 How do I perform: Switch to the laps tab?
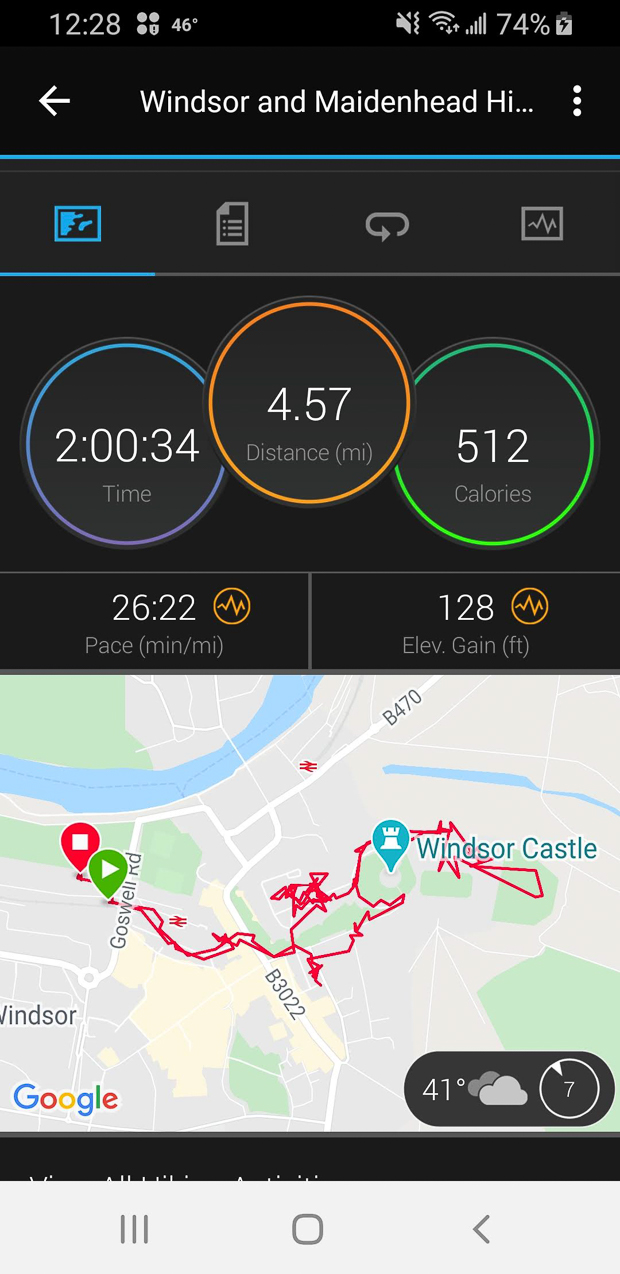387,225
